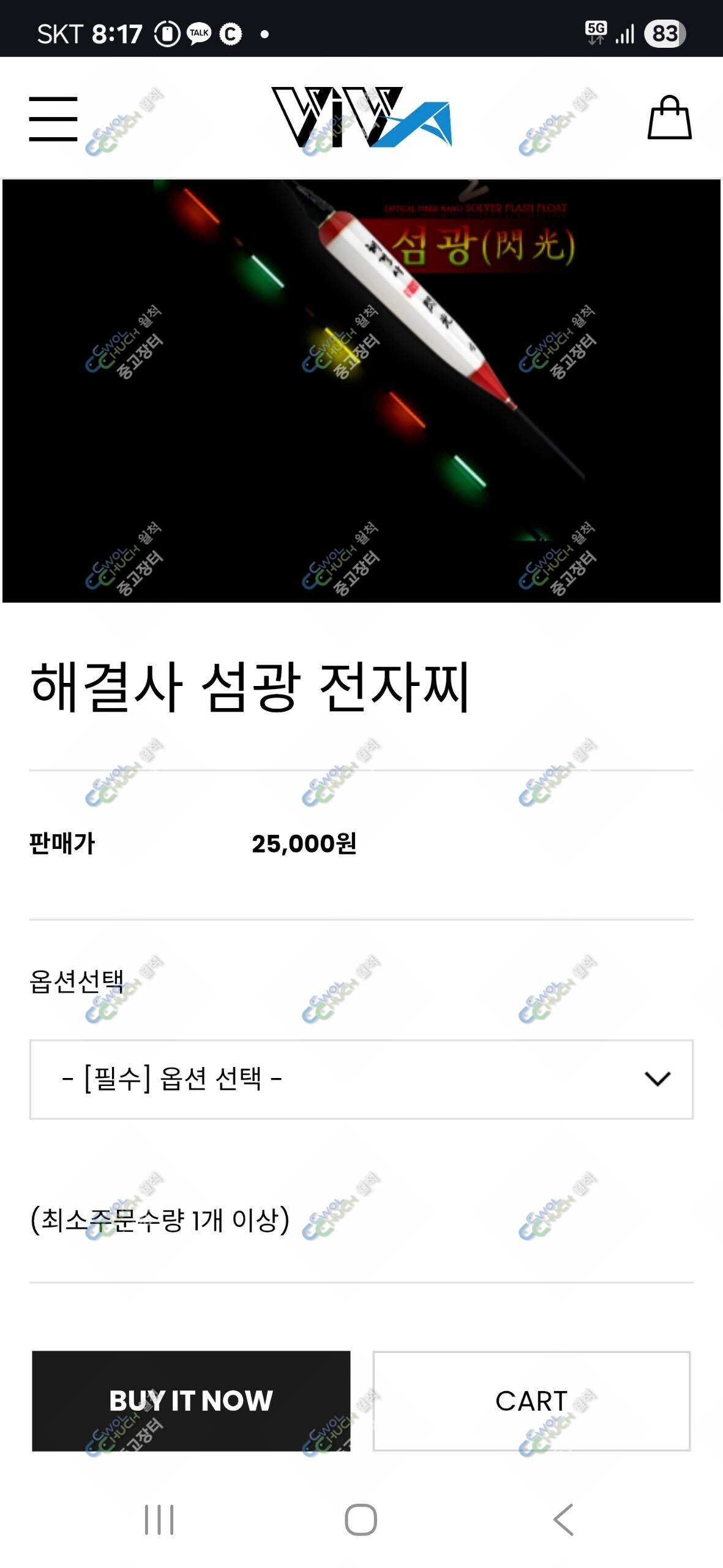Go back with system back button

[563, 1520]
